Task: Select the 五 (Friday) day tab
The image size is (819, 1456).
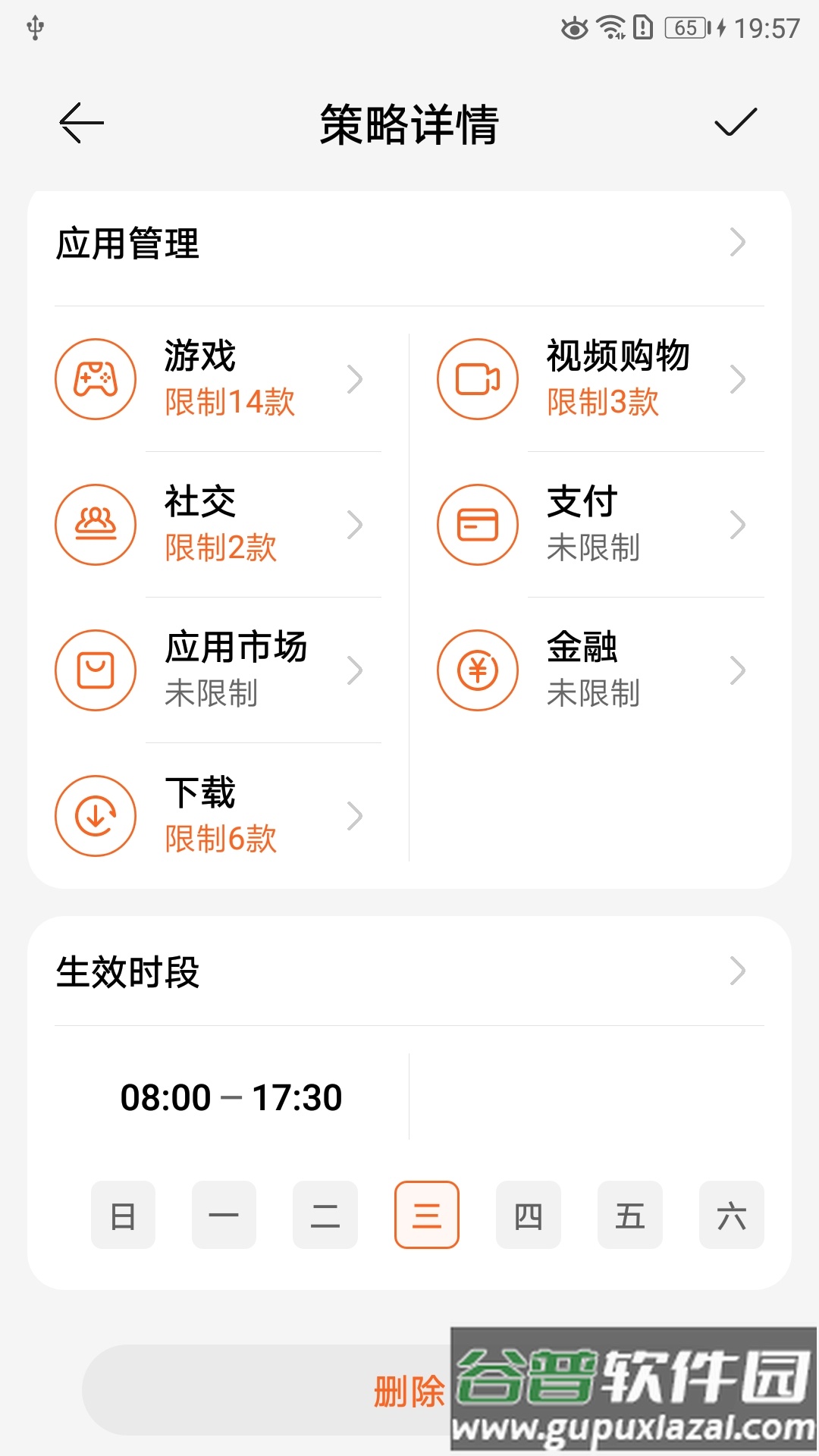Action: coord(629,1216)
